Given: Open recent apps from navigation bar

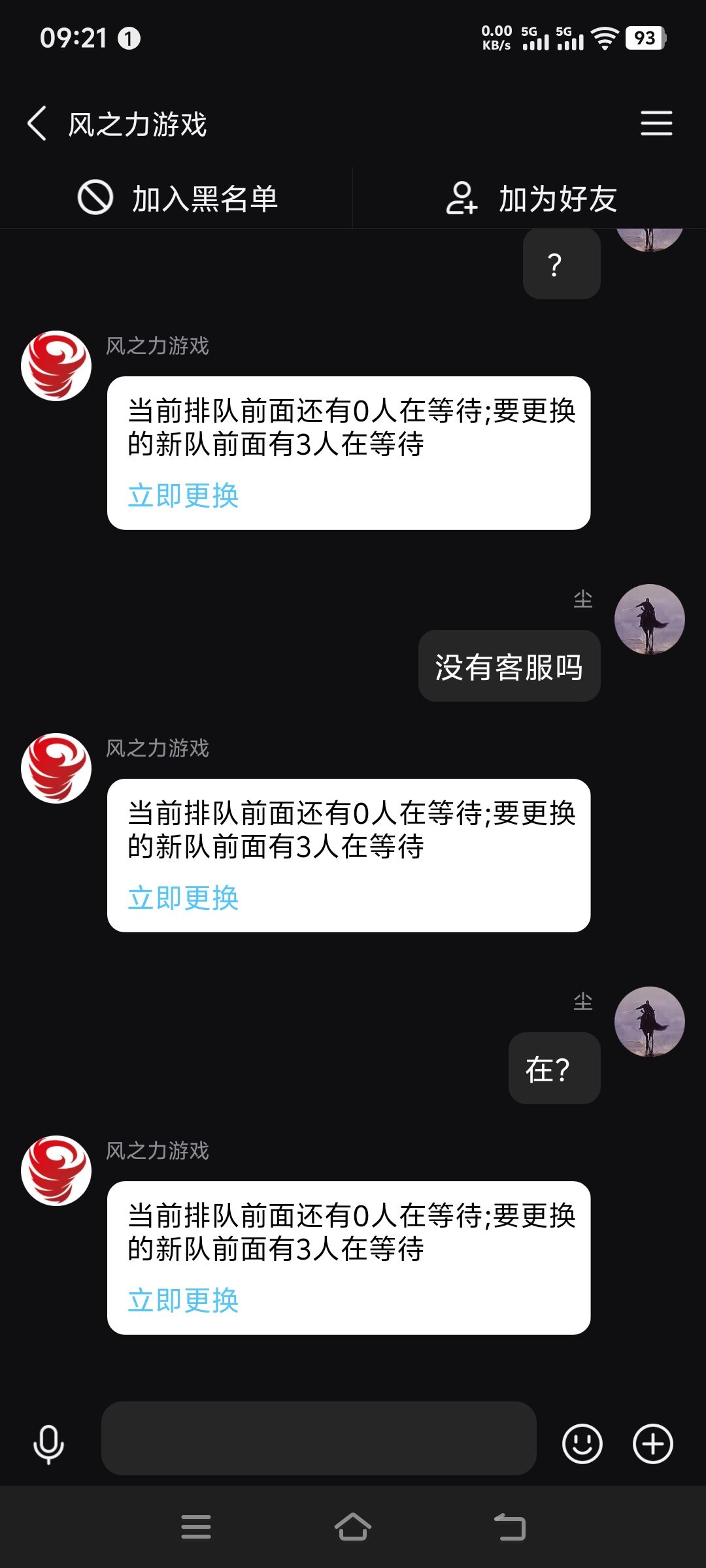Looking at the screenshot, I should pos(196,1527).
